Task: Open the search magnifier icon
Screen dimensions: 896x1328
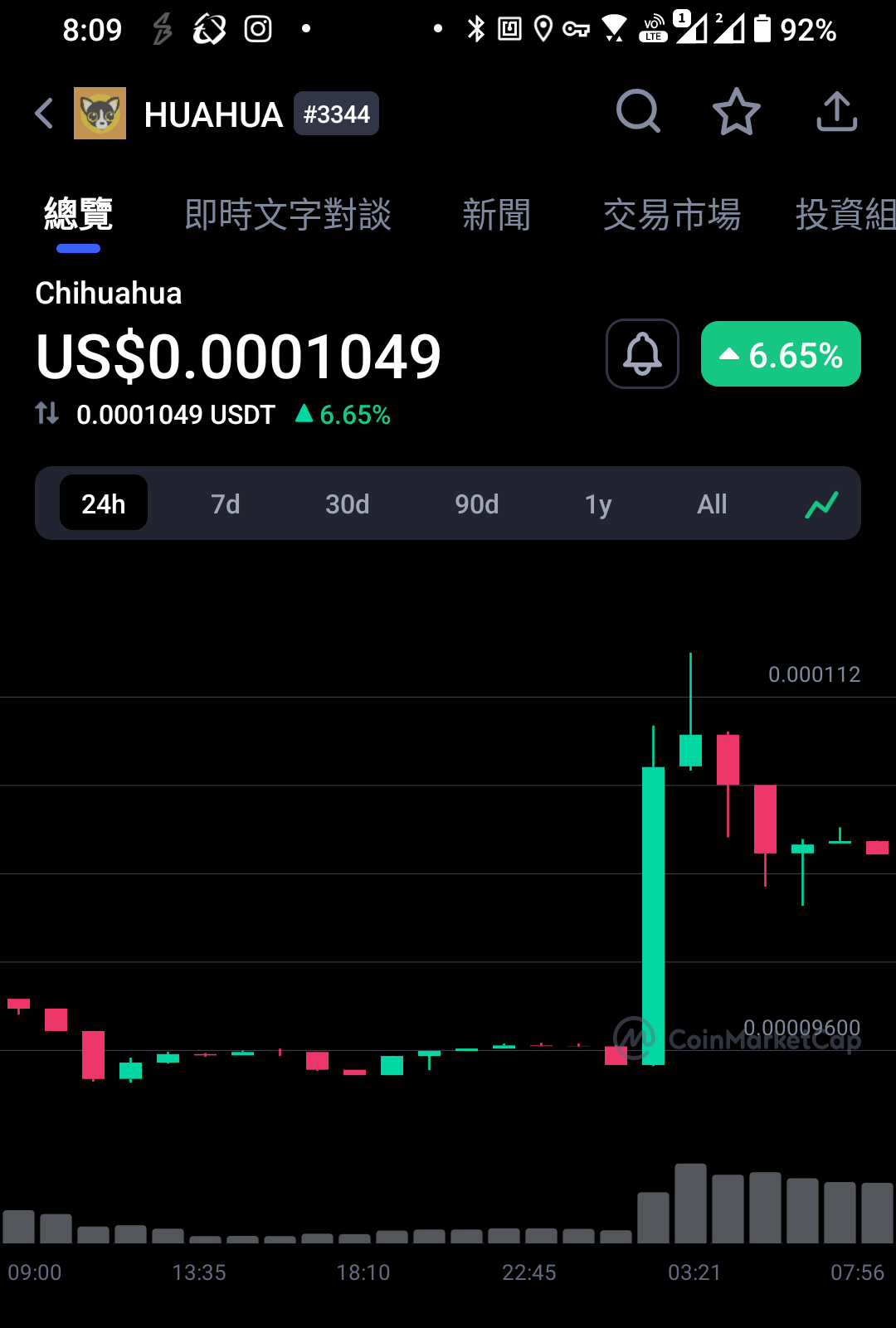Action: click(x=638, y=112)
